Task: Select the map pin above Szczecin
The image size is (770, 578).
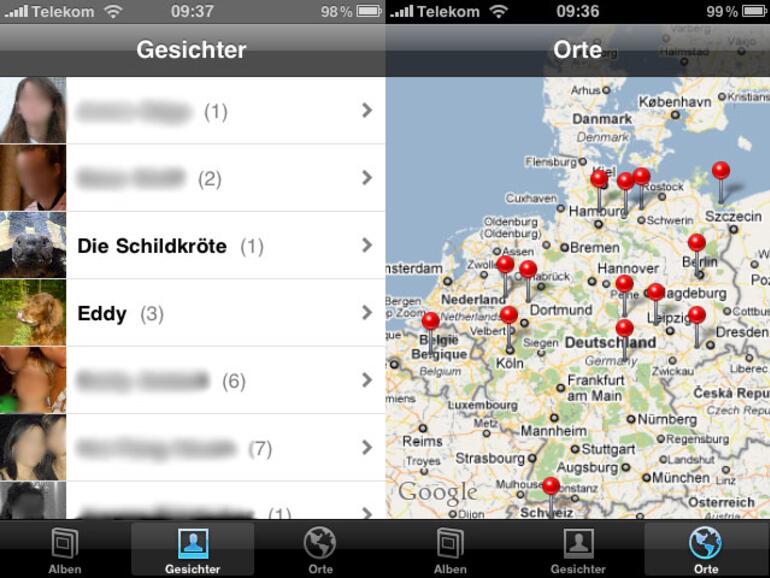Action: [721, 171]
